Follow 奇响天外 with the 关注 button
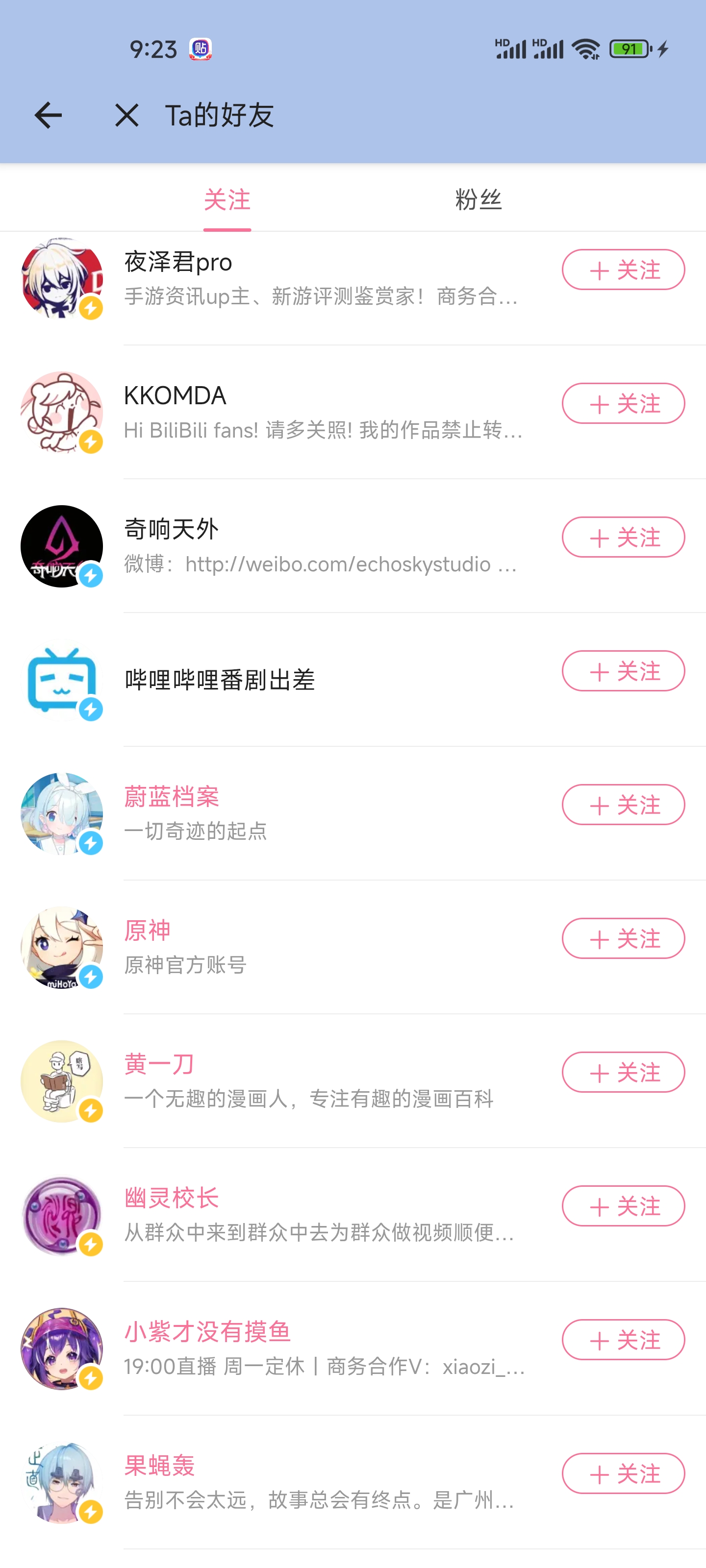This screenshot has width=706, height=1568. 623,538
